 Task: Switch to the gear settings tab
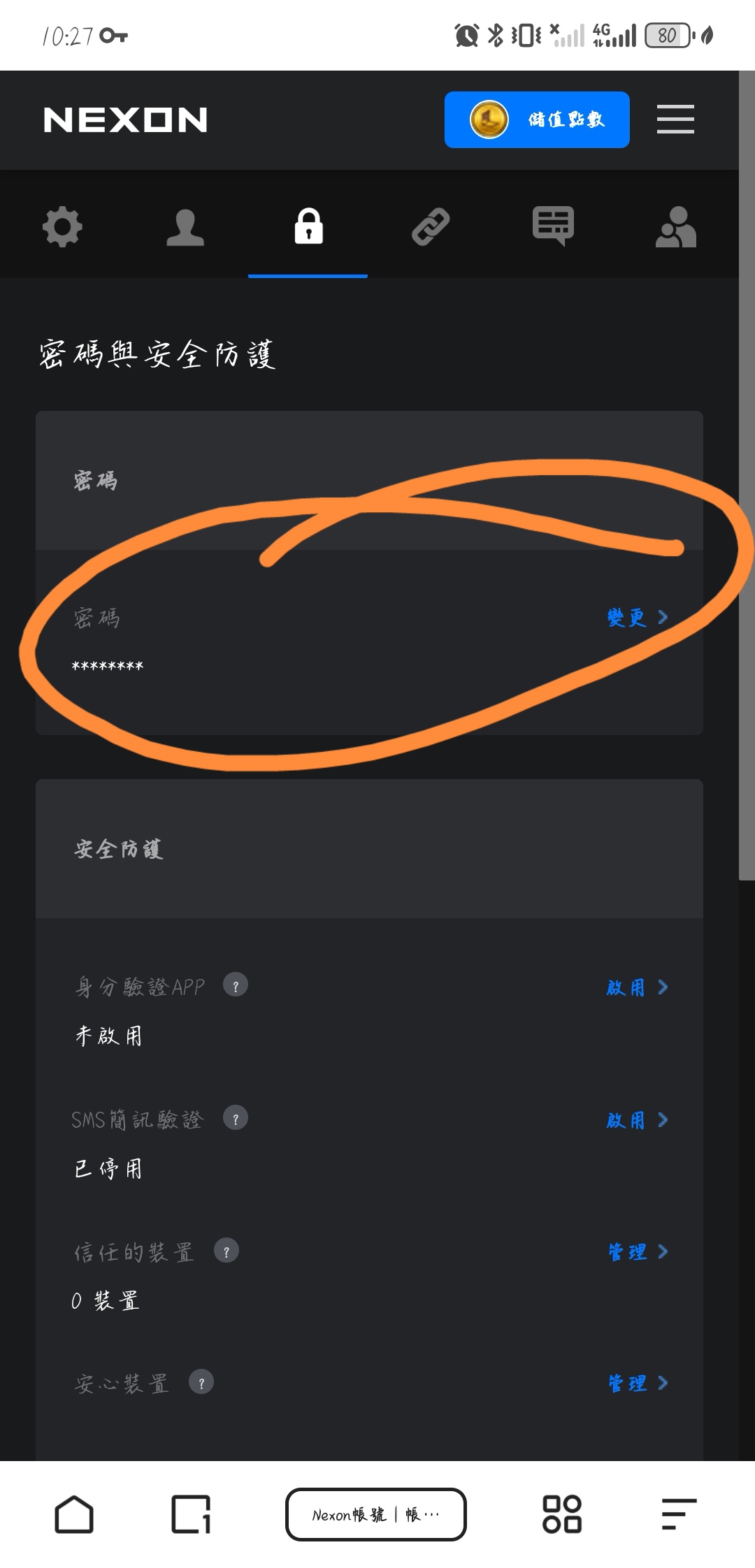62,226
